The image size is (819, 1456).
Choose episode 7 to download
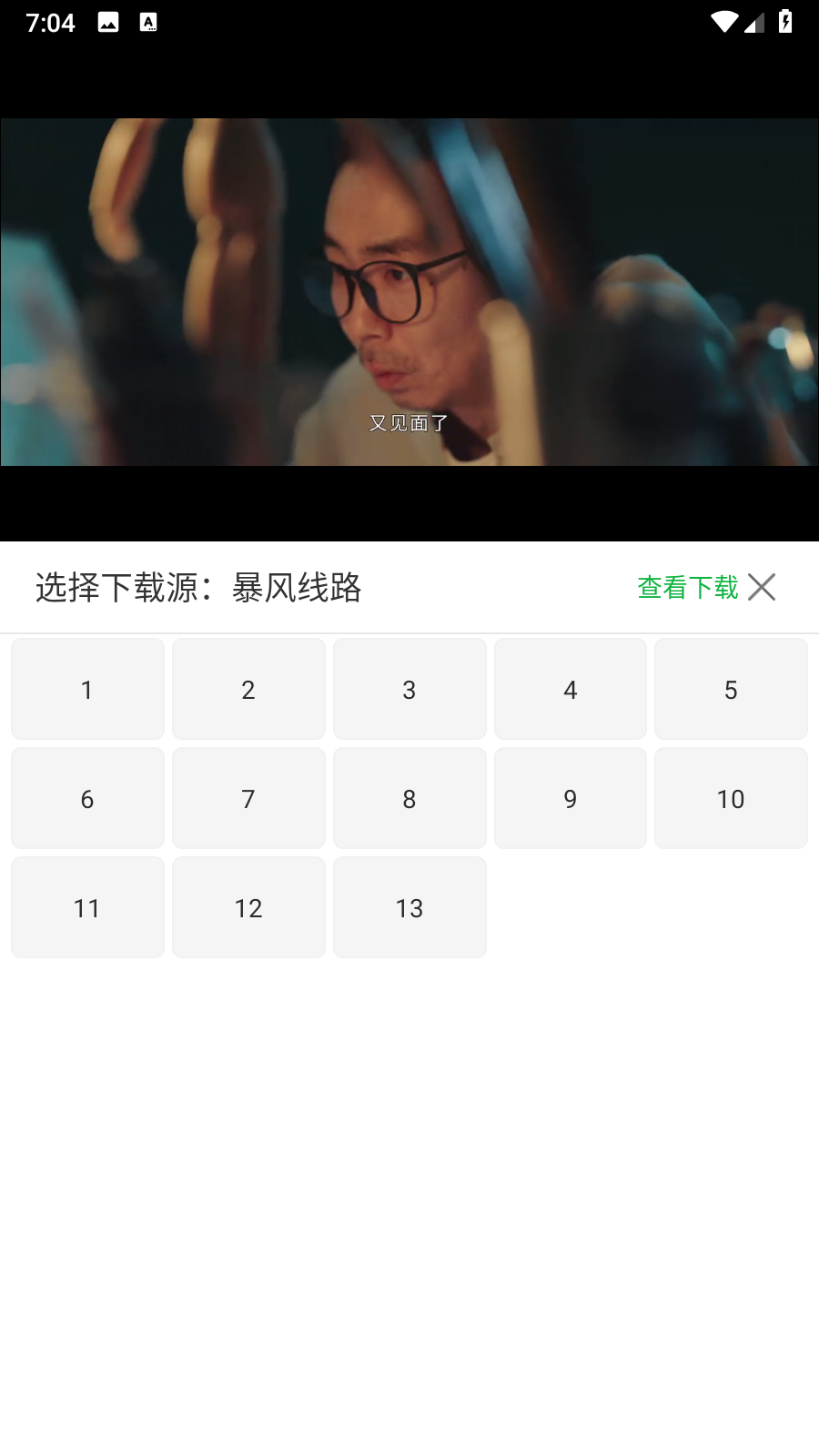click(248, 798)
